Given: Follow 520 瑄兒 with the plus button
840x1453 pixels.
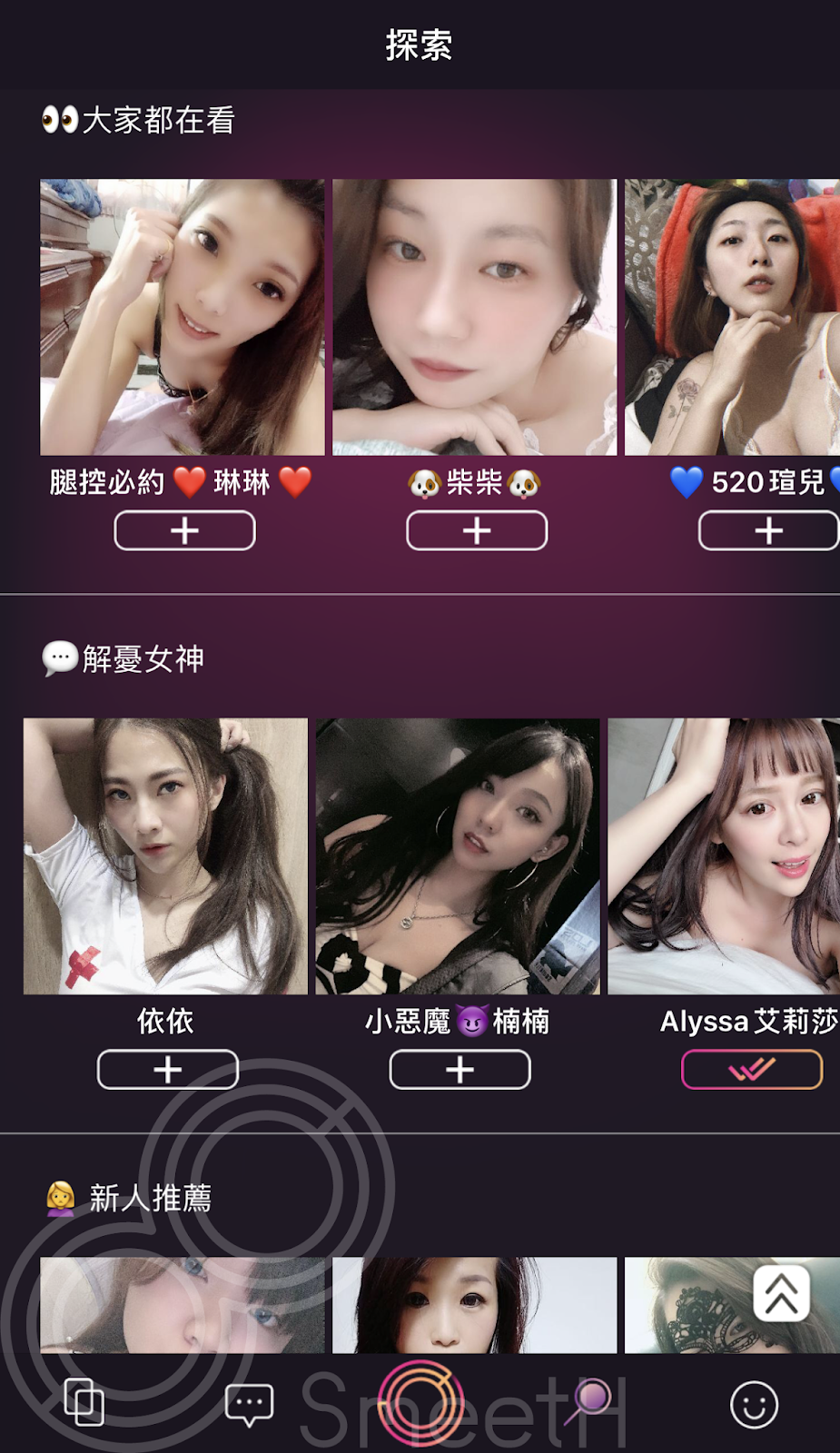Looking at the screenshot, I should click(768, 530).
